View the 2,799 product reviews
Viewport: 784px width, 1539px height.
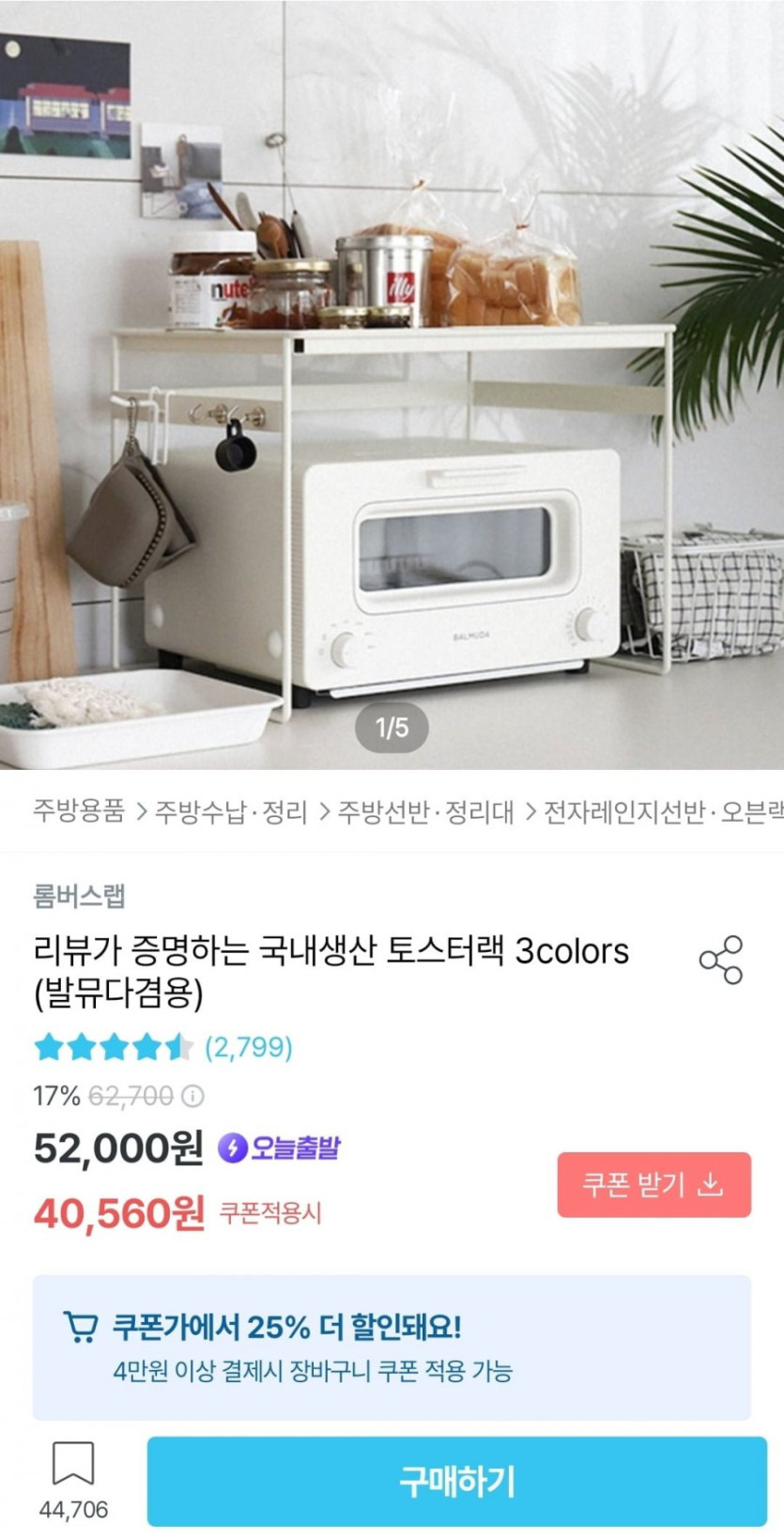pos(248,1047)
